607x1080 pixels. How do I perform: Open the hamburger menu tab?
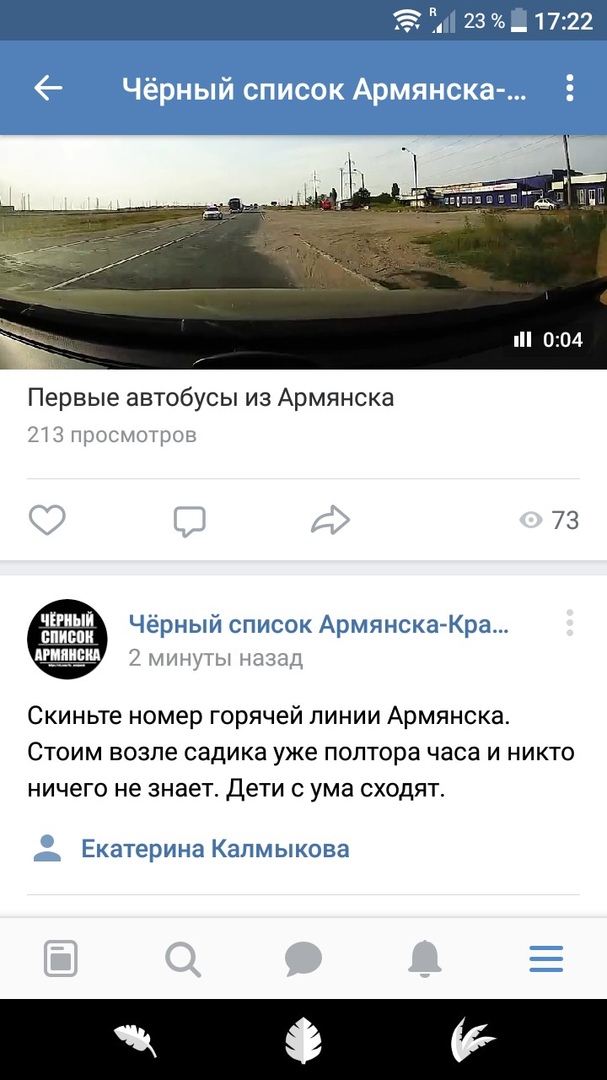546,959
